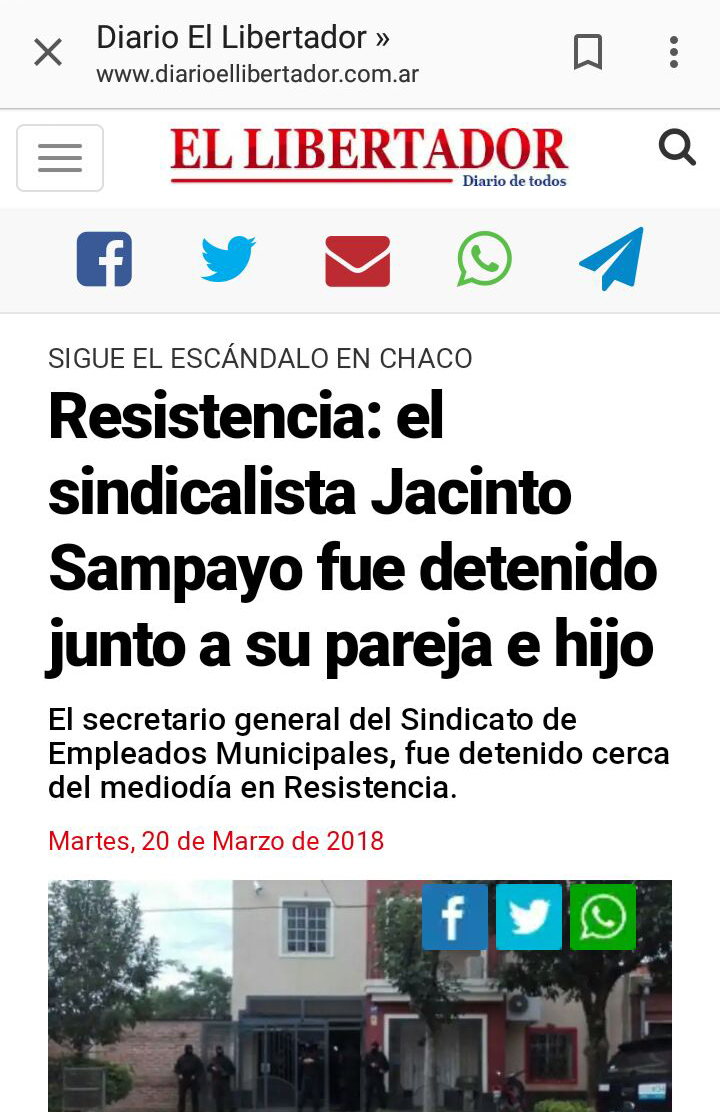Share article on WhatsApp from top bar
This screenshot has height=1112, width=720.
coord(485,259)
